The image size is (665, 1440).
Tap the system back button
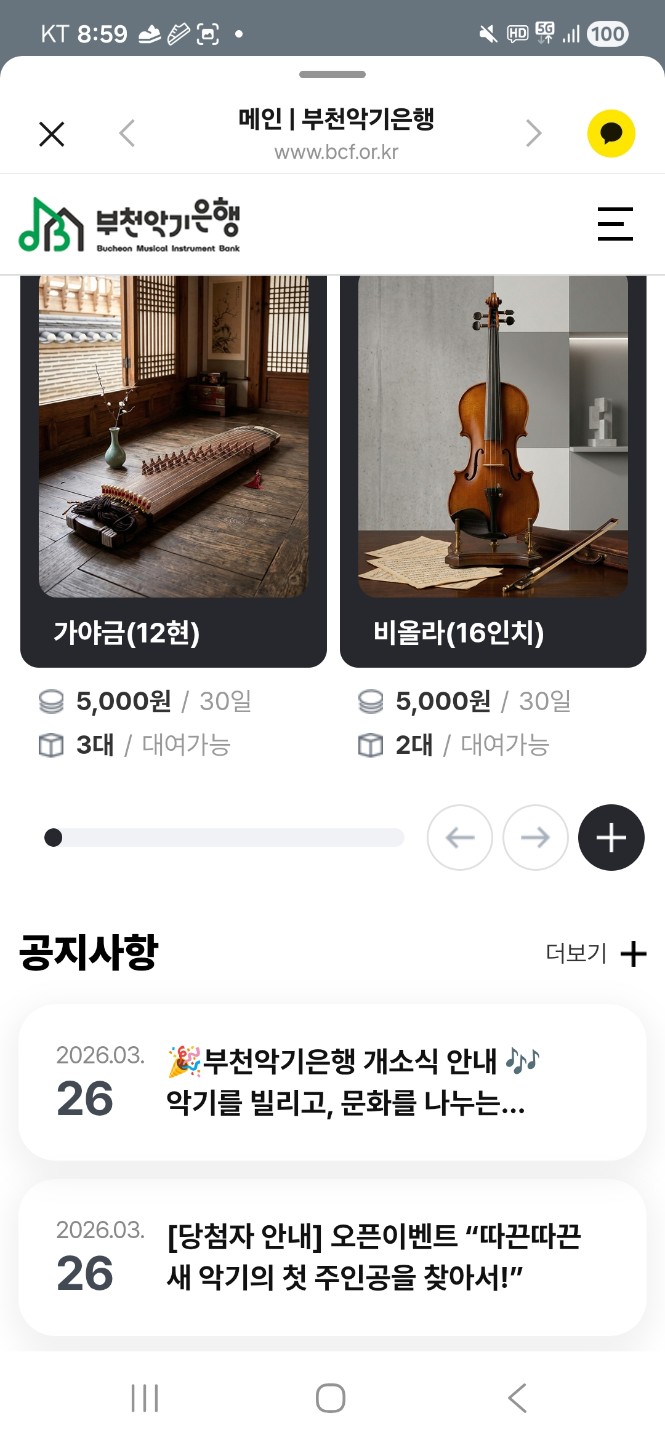coord(517,1397)
